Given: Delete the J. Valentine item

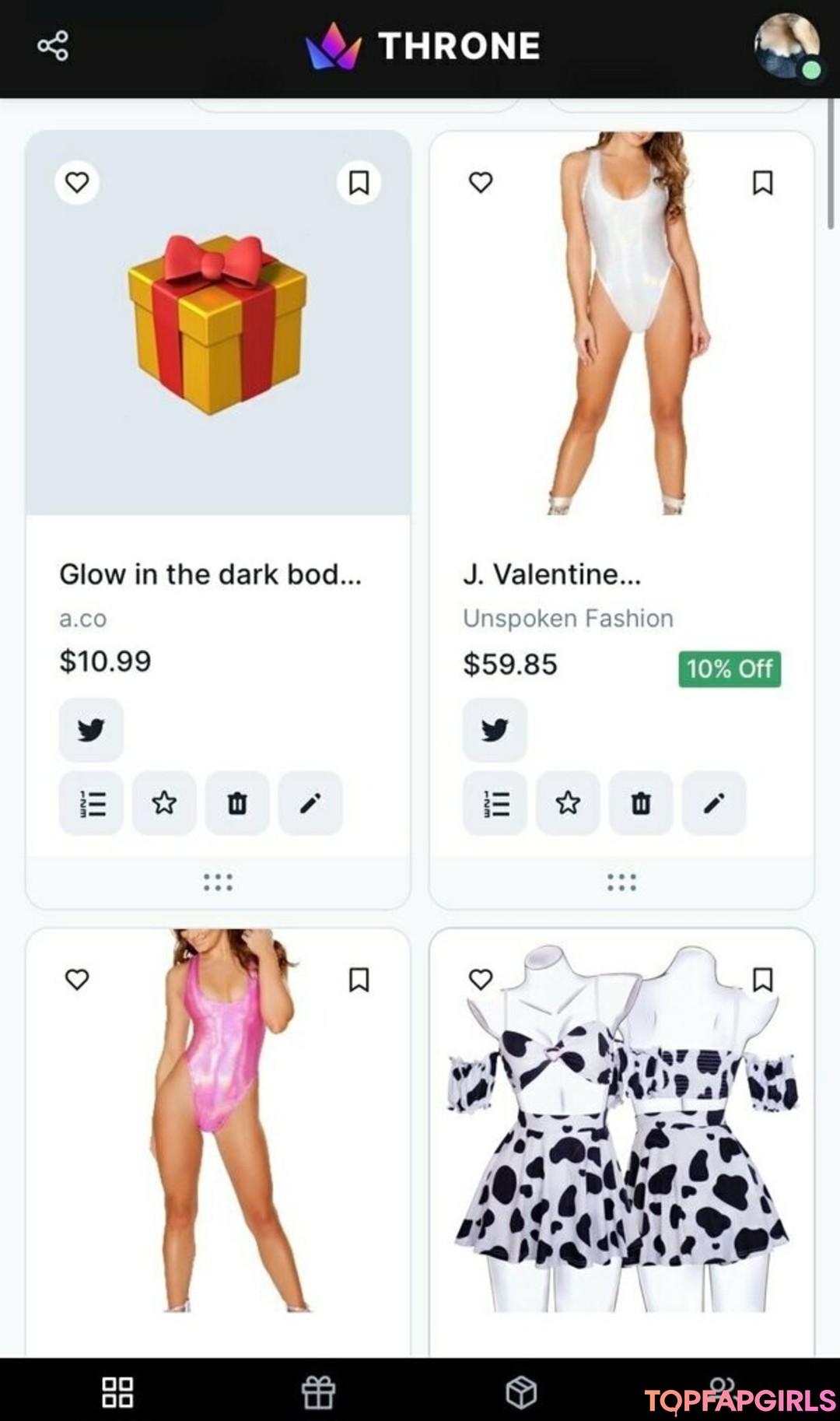Looking at the screenshot, I should tap(641, 803).
